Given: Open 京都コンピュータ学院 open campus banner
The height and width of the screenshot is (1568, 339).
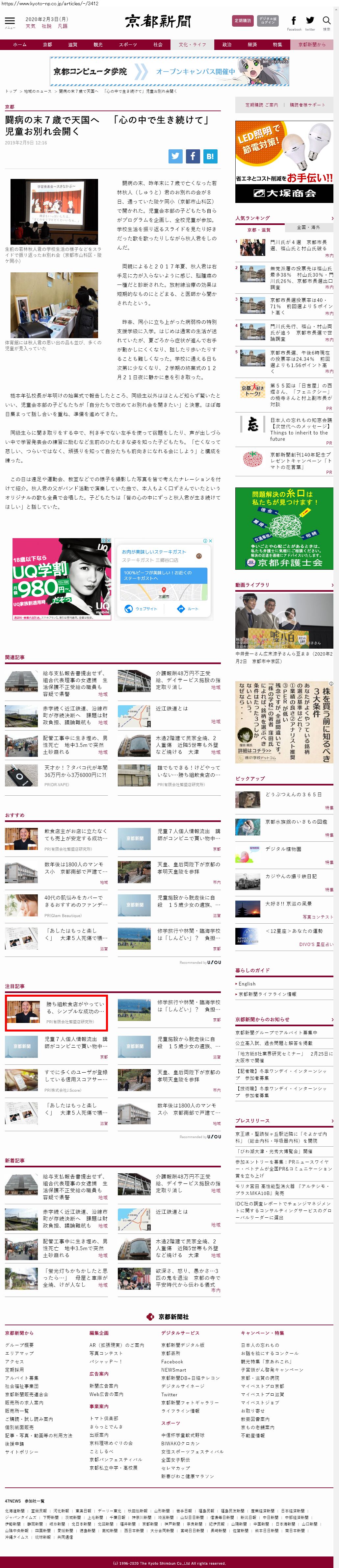Looking at the screenshot, I should (169, 71).
